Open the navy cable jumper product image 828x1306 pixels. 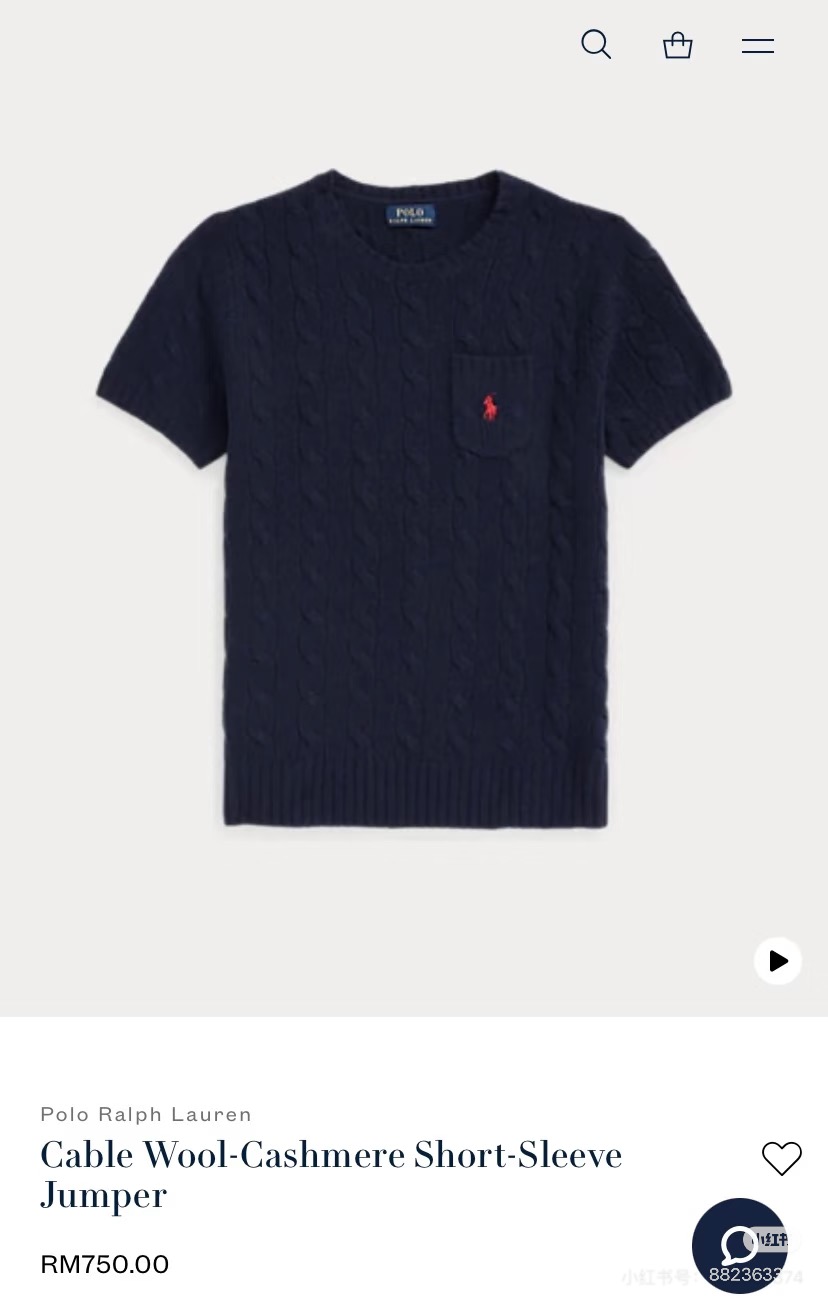point(414,500)
